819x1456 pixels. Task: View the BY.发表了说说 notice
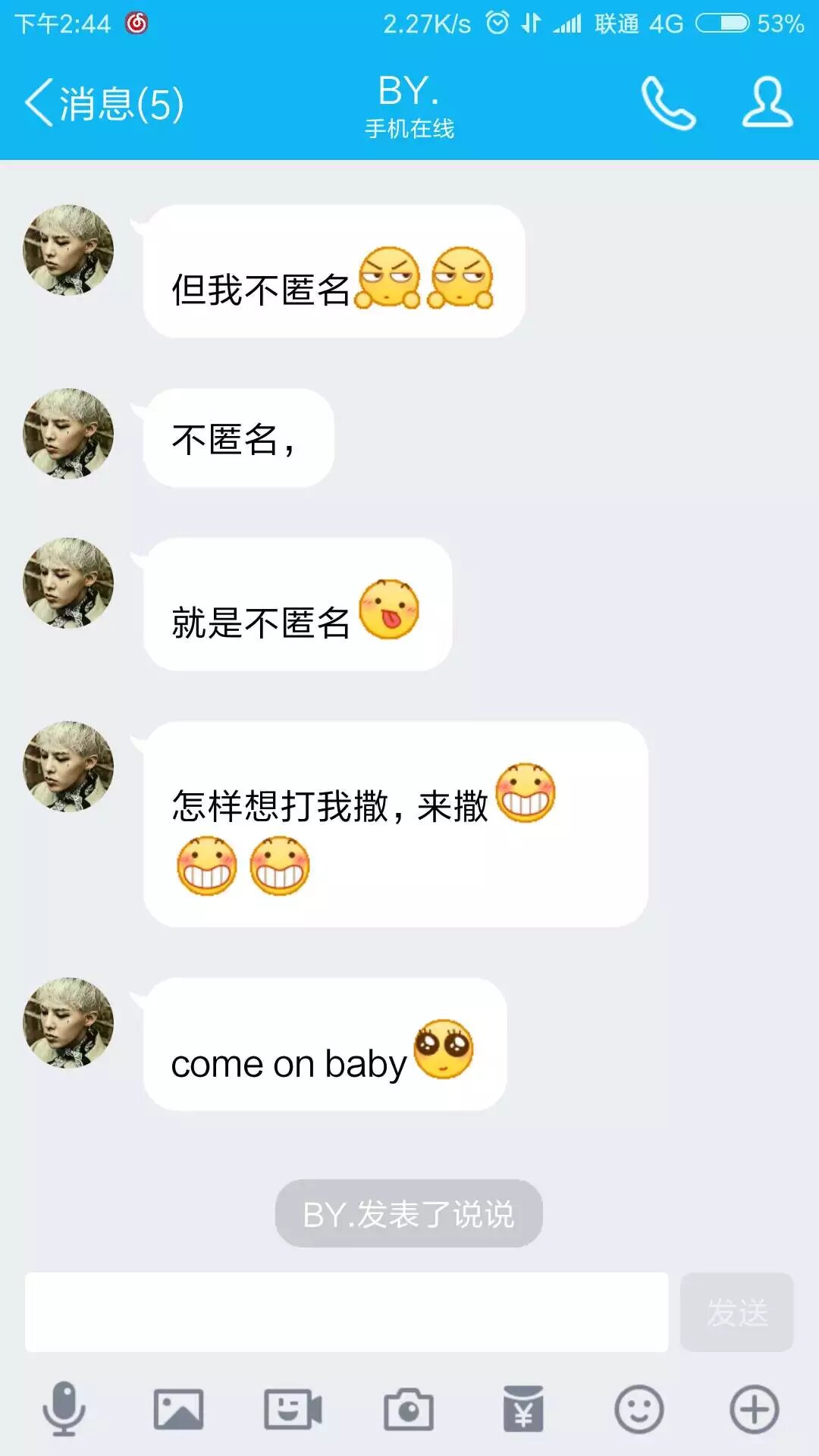point(409,1213)
